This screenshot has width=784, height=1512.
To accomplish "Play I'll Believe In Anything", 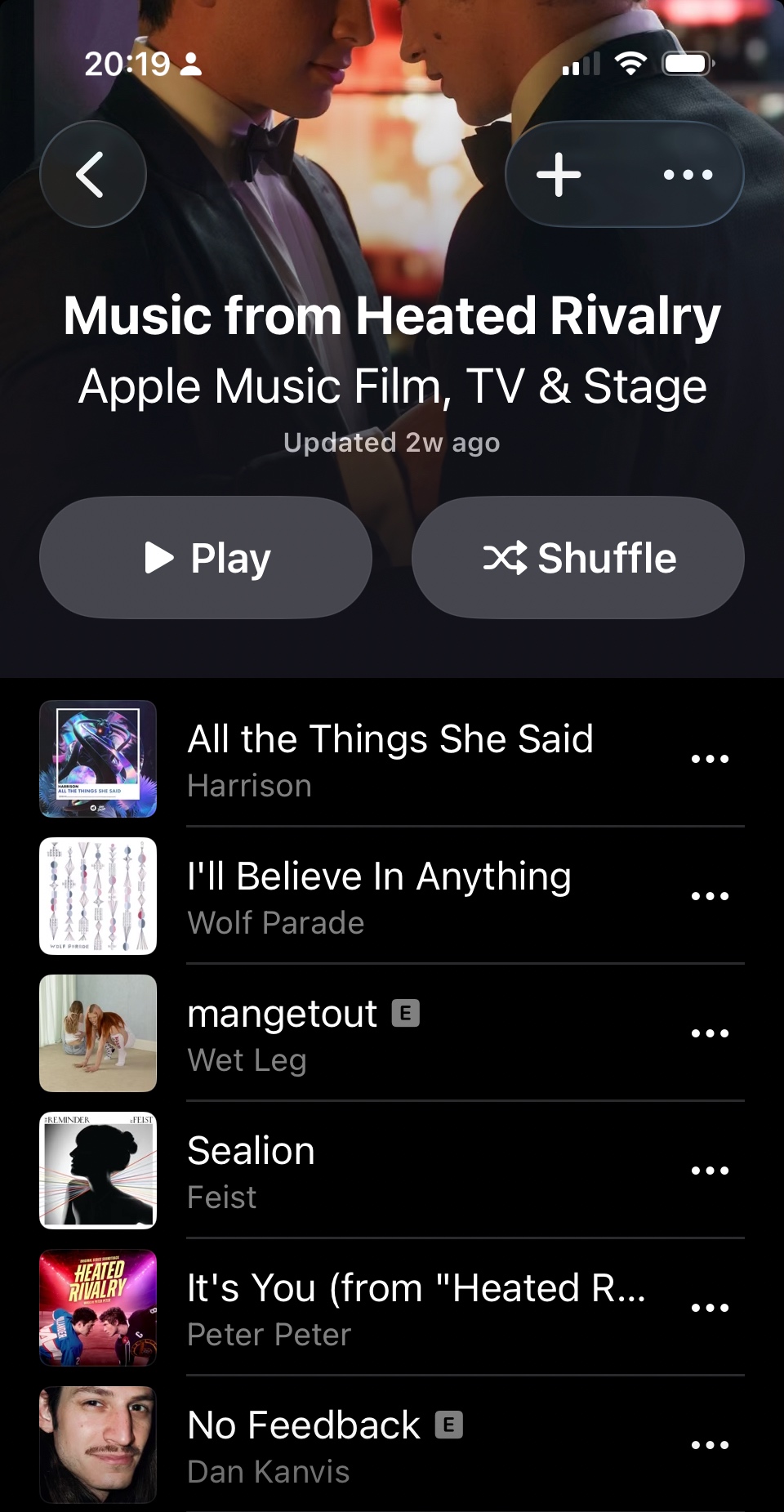I will click(x=380, y=896).
